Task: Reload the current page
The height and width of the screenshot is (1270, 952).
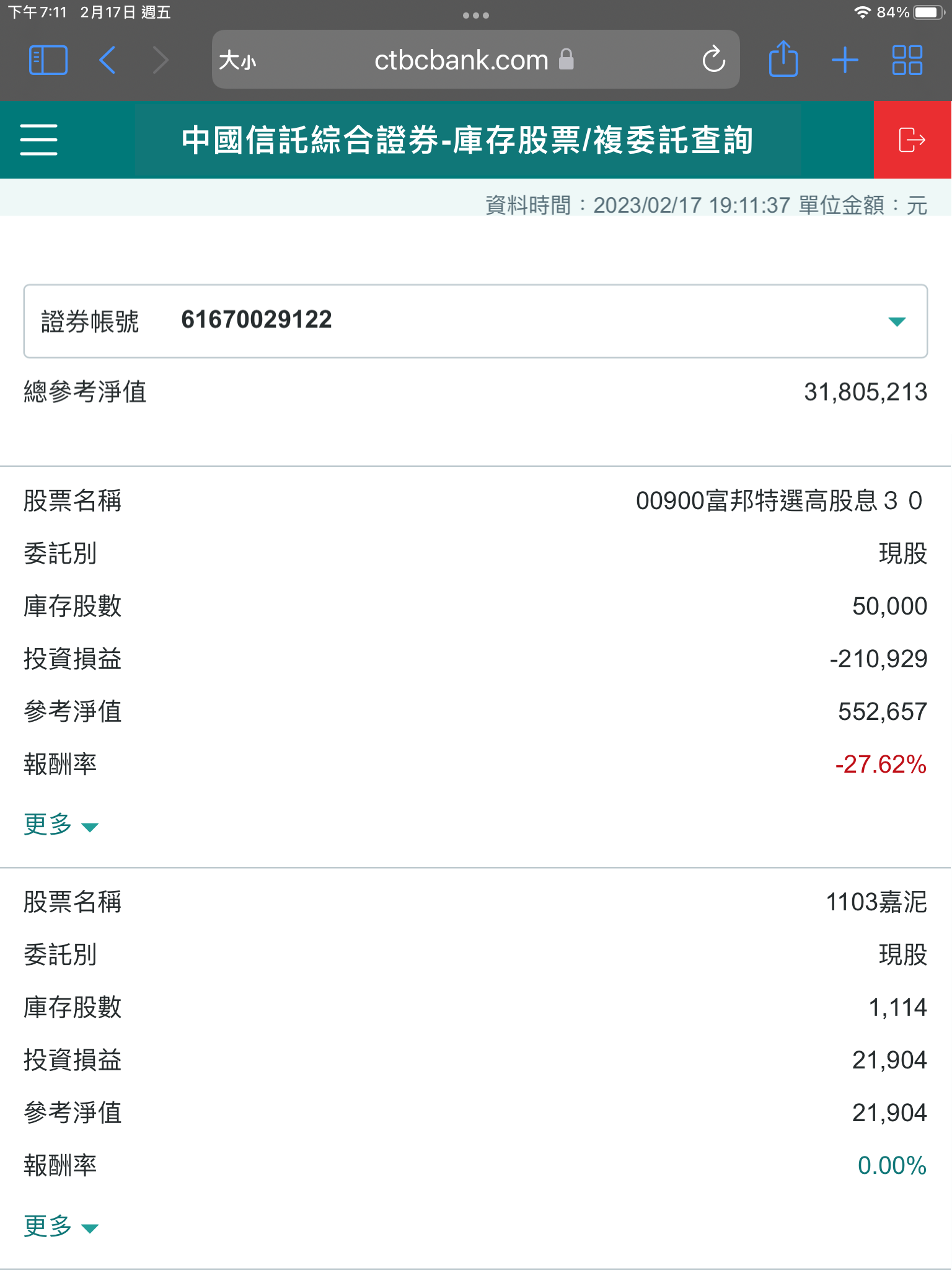Action: tap(713, 60)
